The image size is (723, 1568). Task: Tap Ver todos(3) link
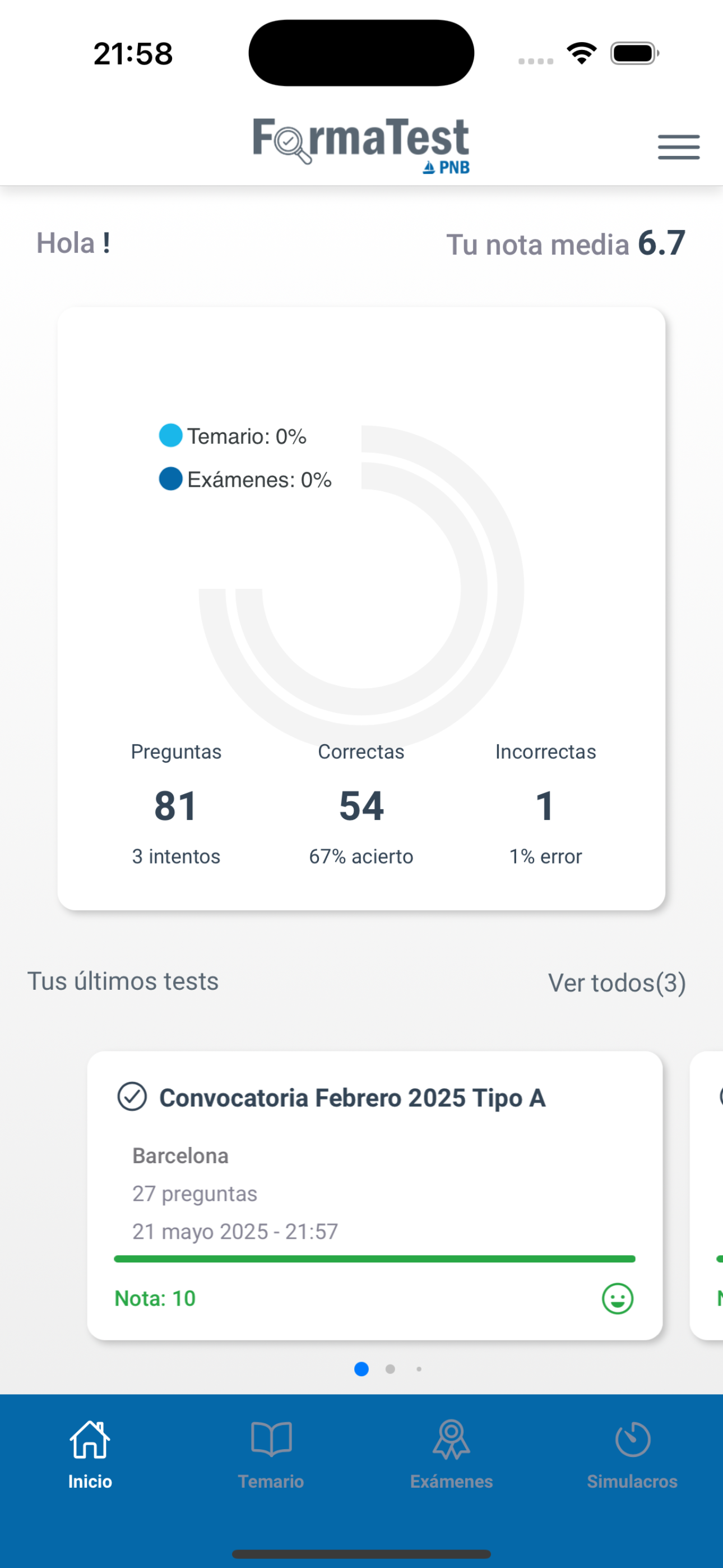tap(617, 983)
